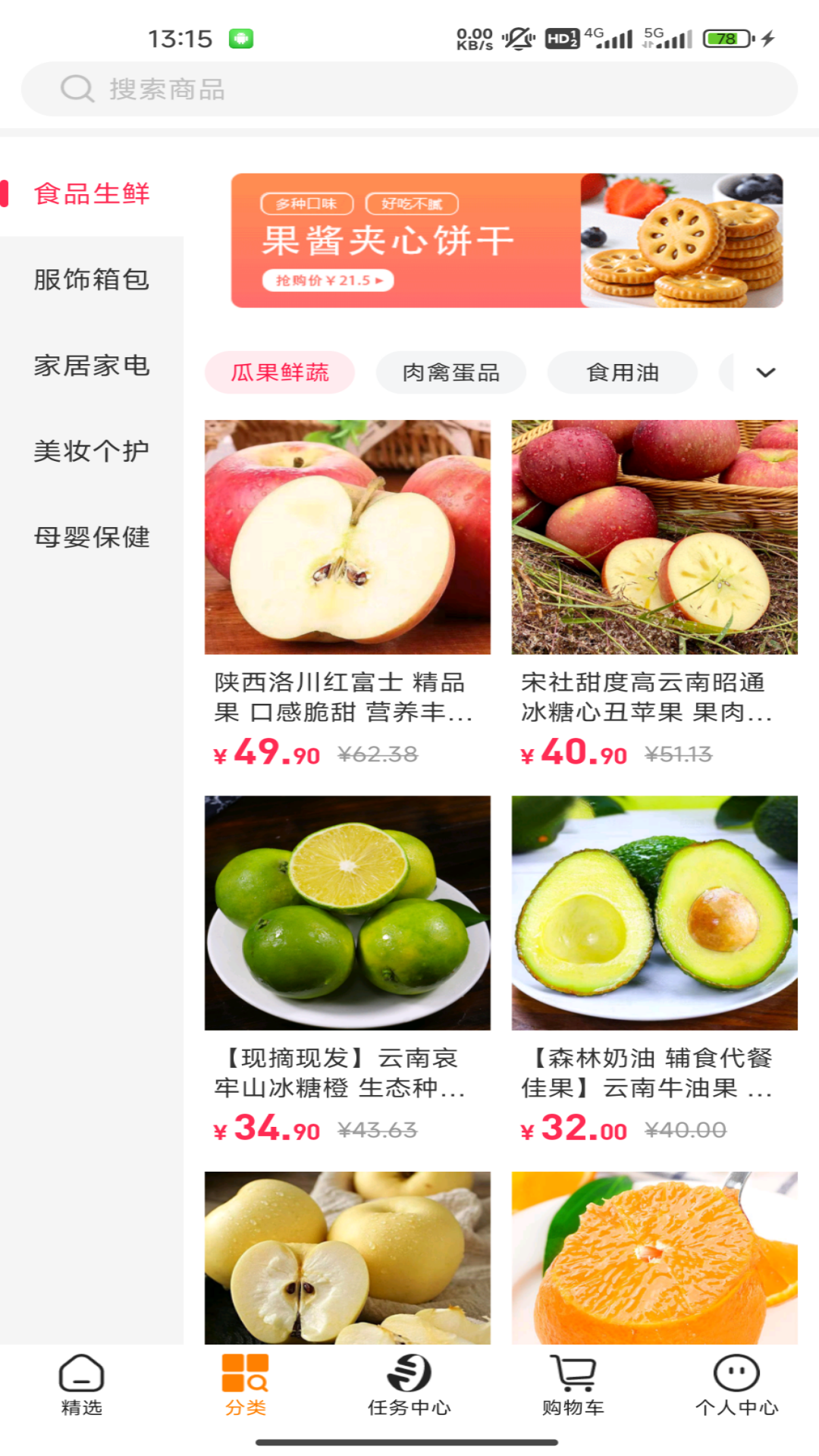Filter by 食用油 chip

(623, 372)
